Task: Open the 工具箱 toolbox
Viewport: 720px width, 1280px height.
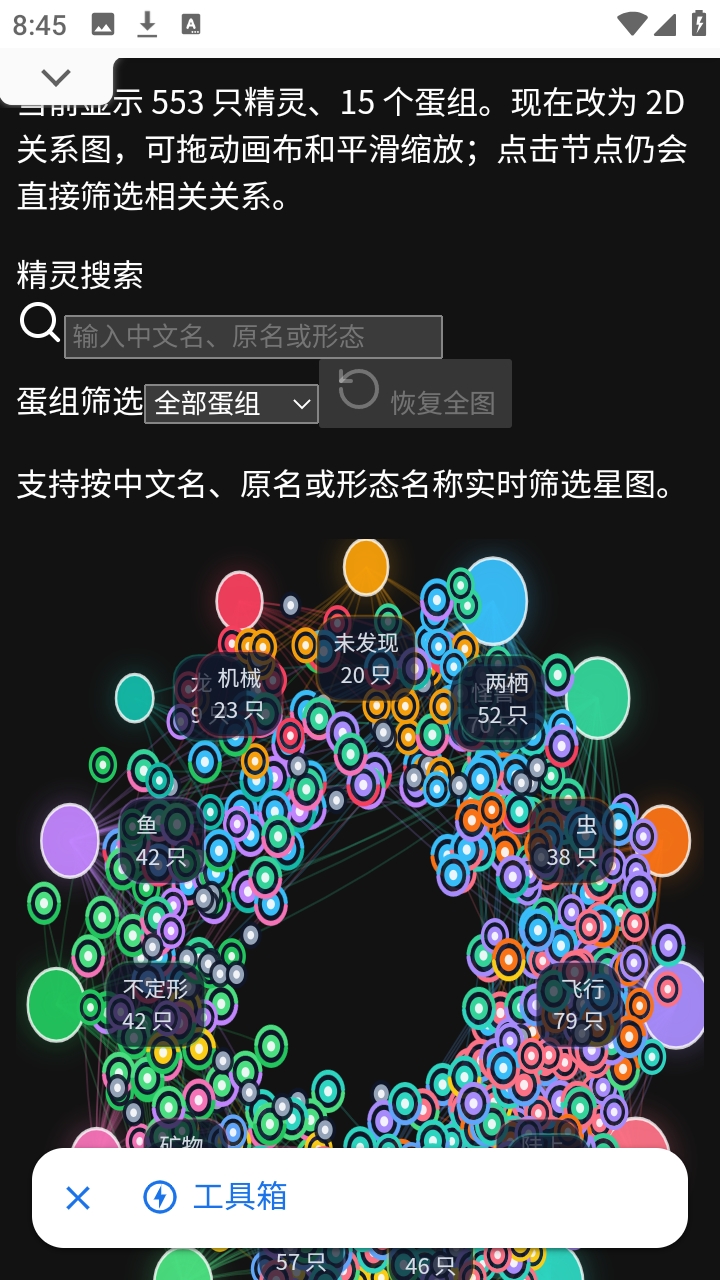Action: (217, 1197)
